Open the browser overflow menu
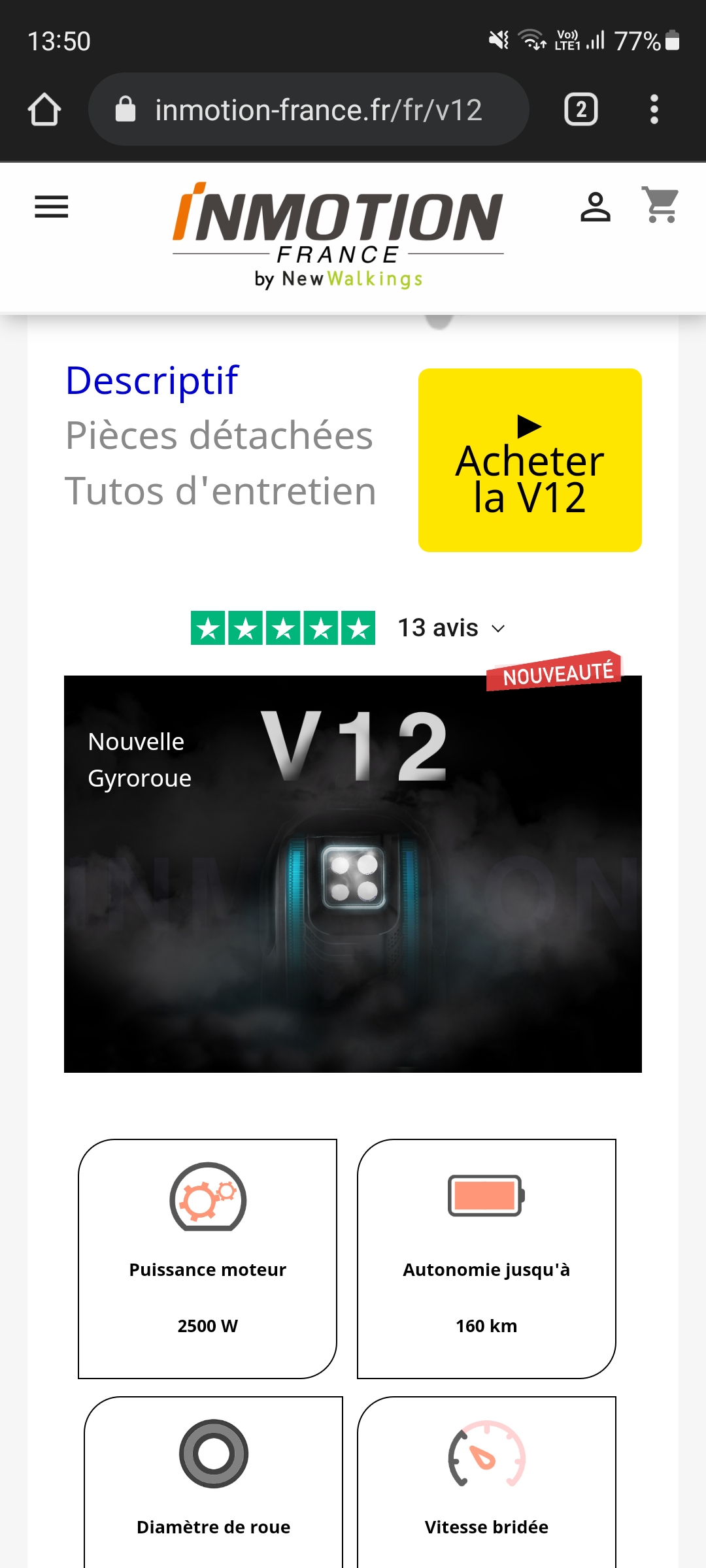This screenshot has height=1568, width=706. [x=654, y=109]
